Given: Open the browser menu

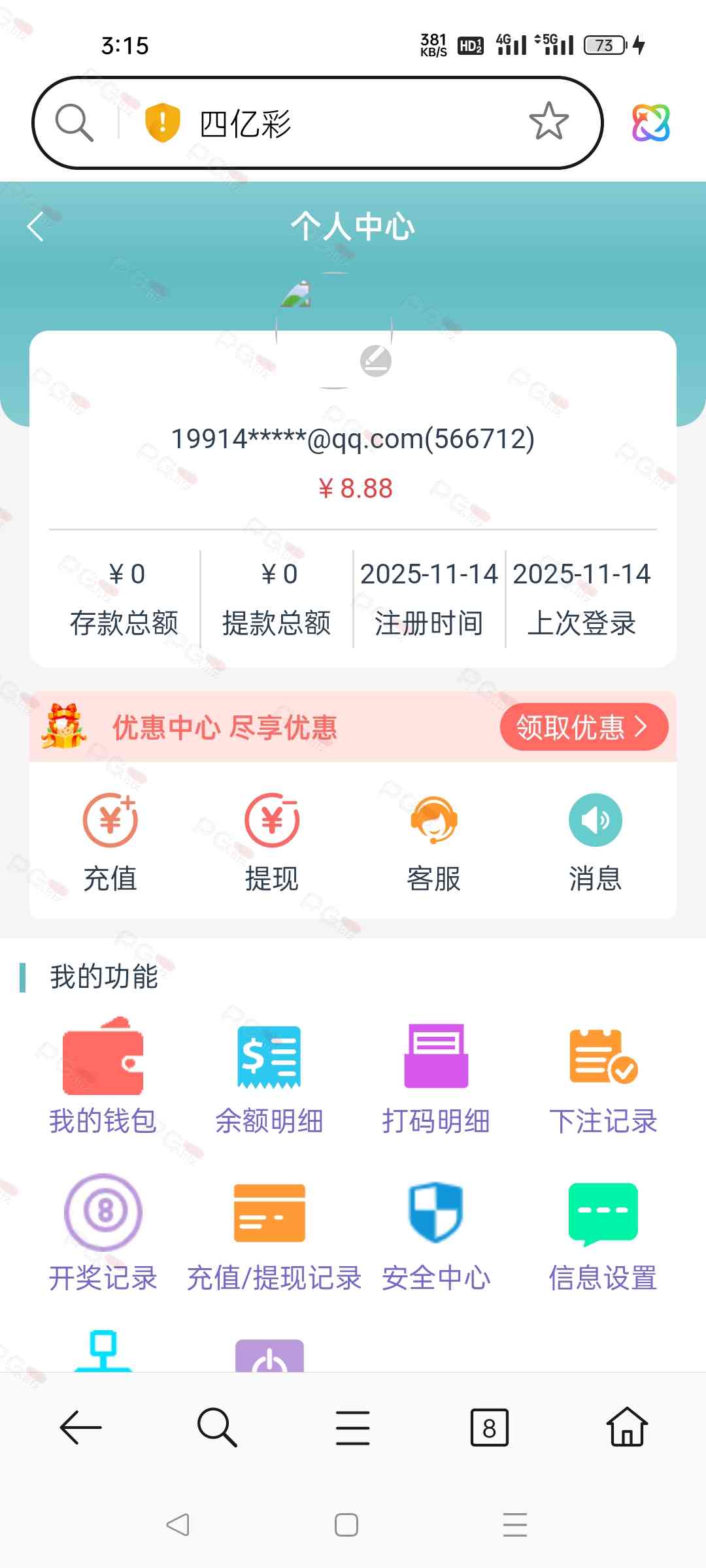Looking at the screenshot, I should click(x=352, y=1428).
